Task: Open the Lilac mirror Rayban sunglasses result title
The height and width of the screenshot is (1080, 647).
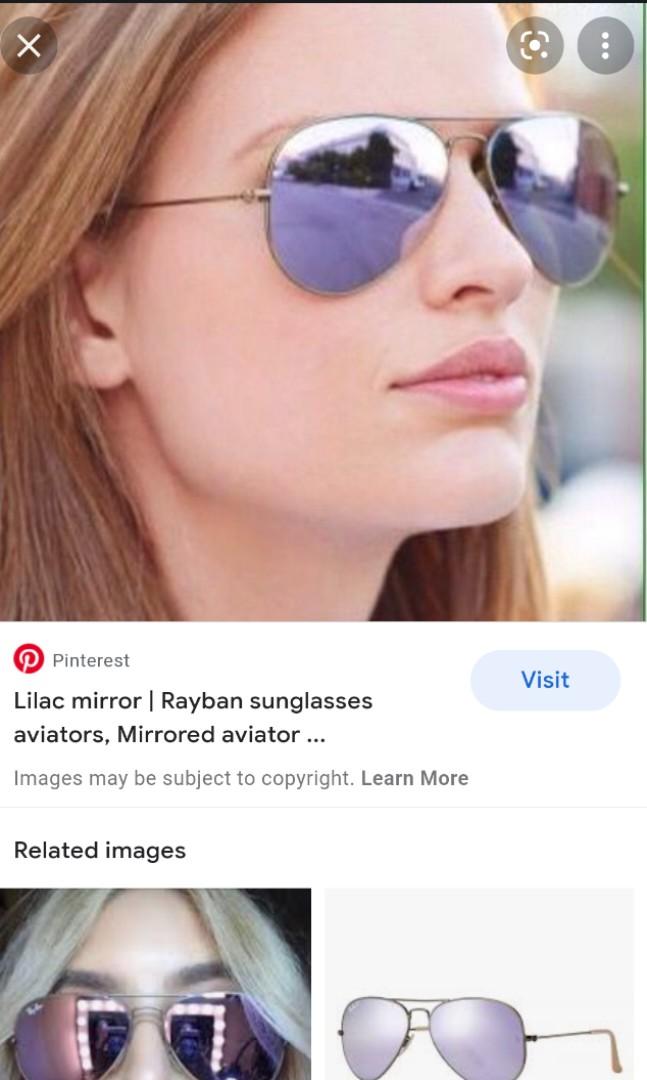Action: click(x=193, y=717)
